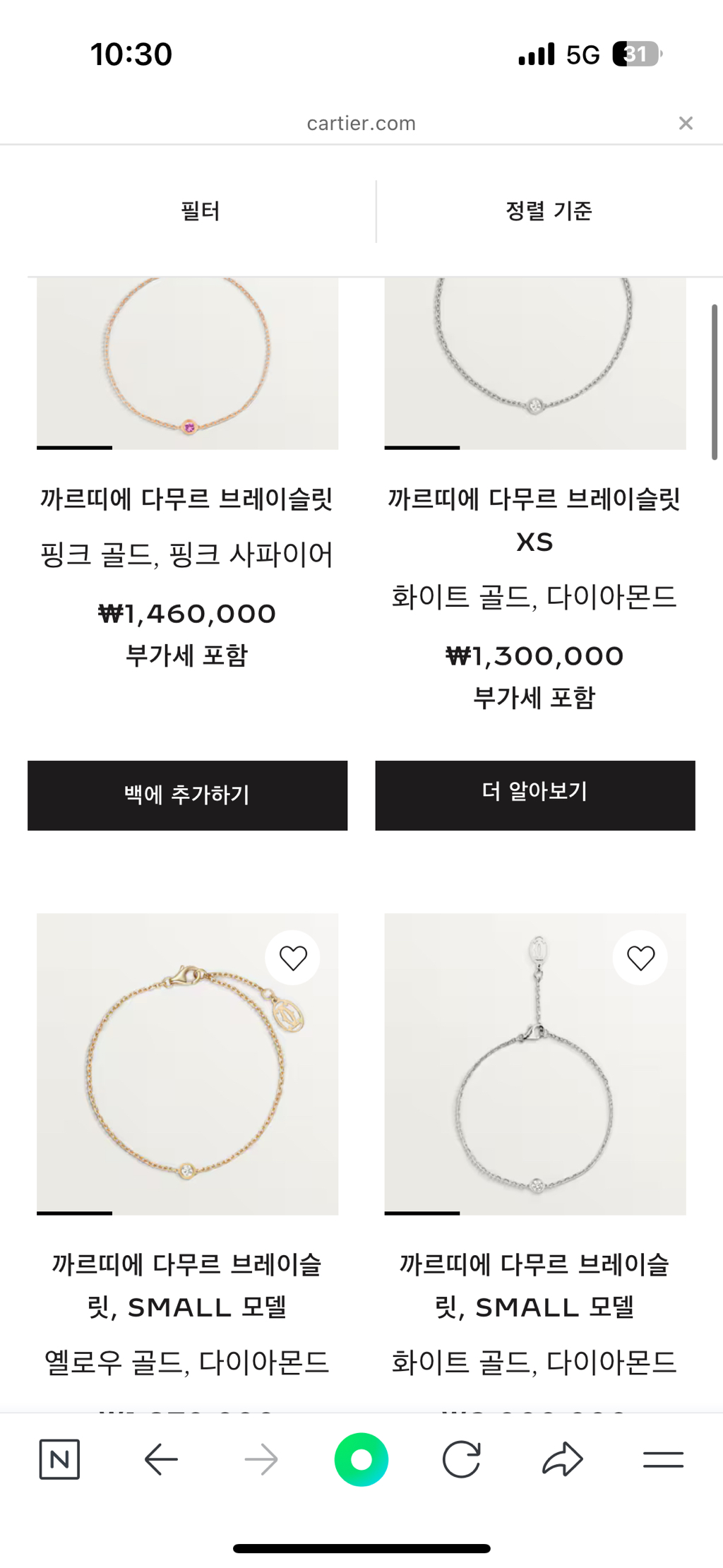
Task: Favorite the white gold bracelet with heart toggle
Action: (640, 957)
